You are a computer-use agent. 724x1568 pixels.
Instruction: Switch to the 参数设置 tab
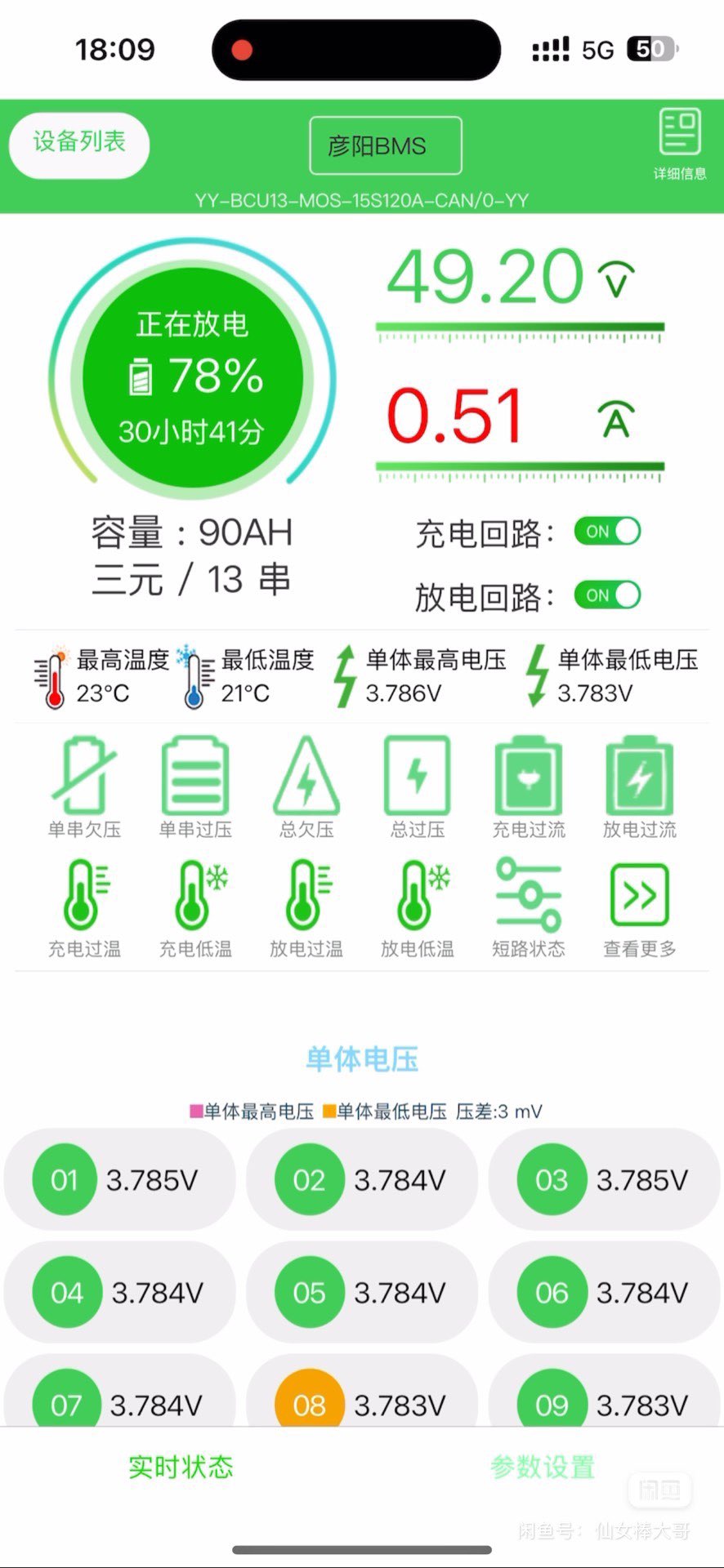[543, 1466]
